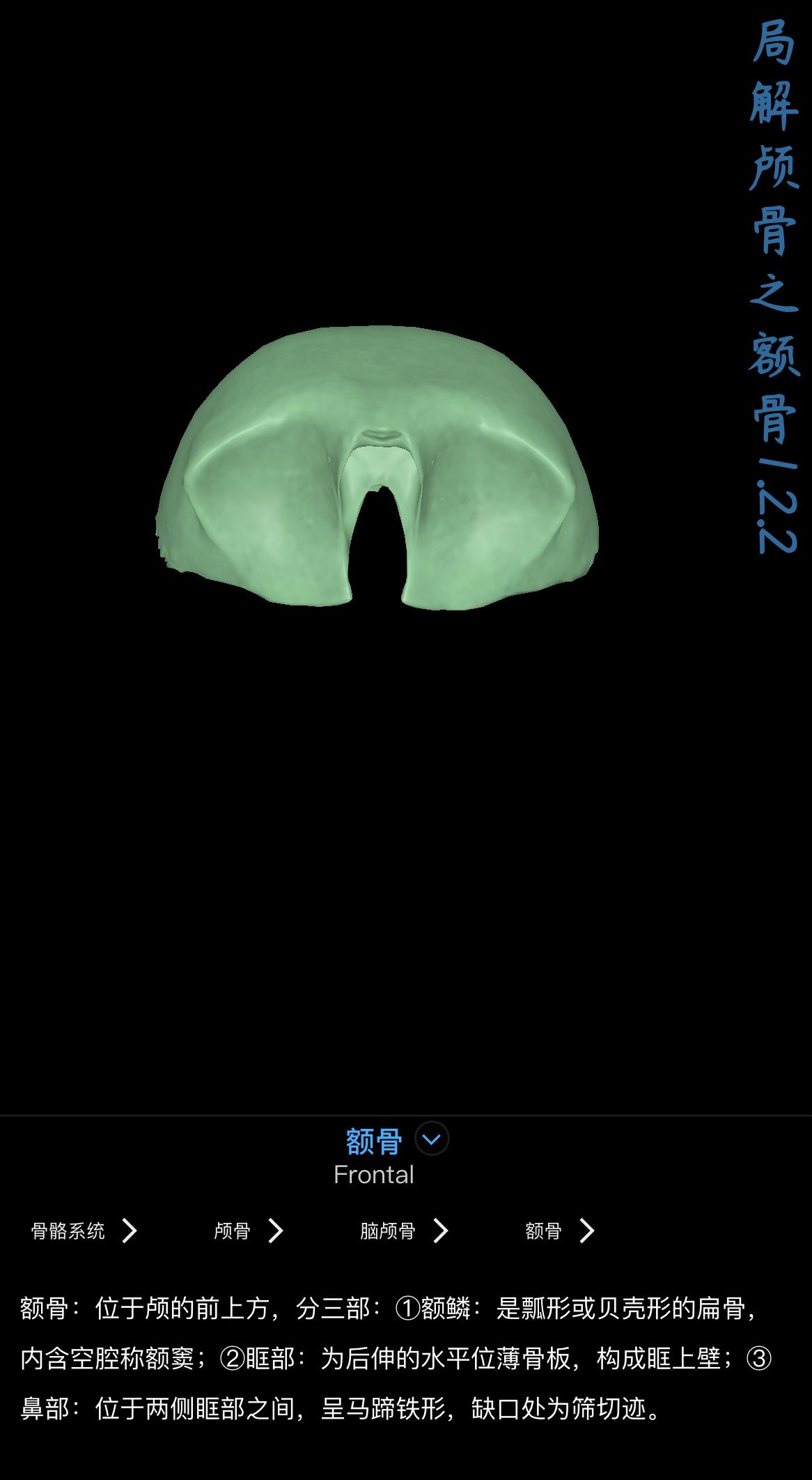
Task: Tap the last 额骨 breadcrumb item
Action: 560,1231
